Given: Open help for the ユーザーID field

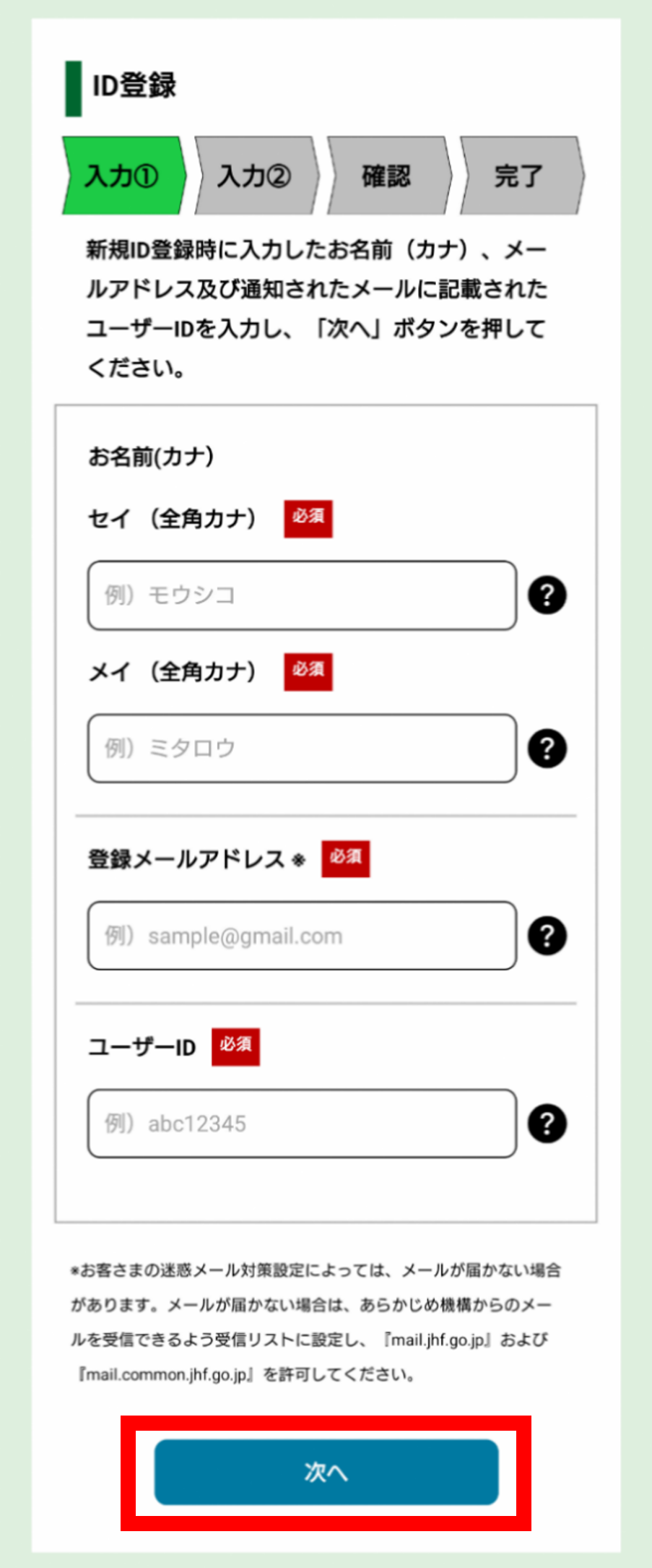Looking at the screenshot, I should pyautogui.click(x=547, y=1124).
